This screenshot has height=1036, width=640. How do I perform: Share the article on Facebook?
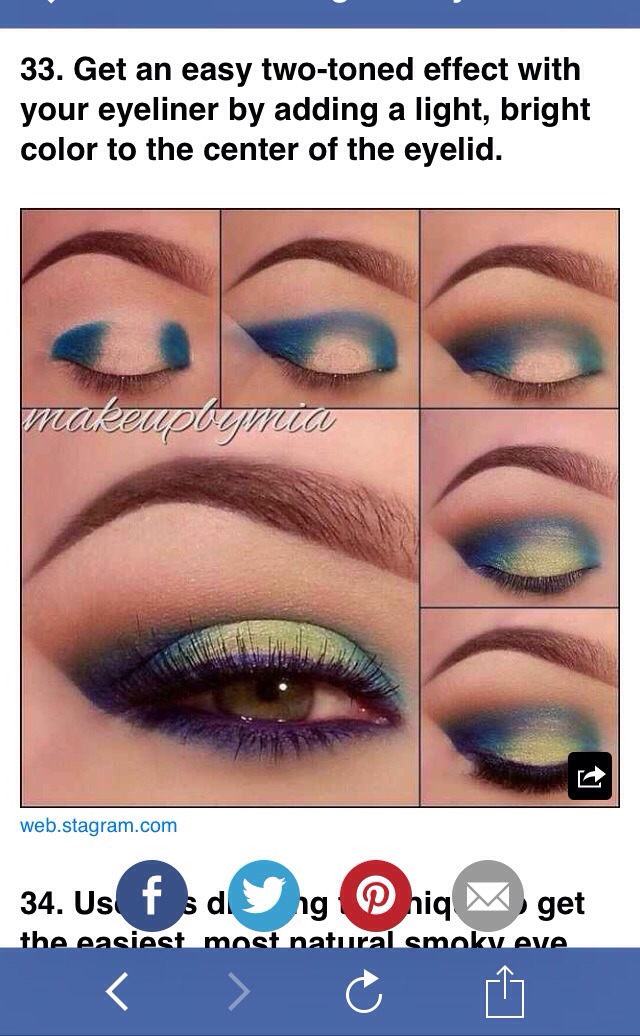(x=152, y=896)
